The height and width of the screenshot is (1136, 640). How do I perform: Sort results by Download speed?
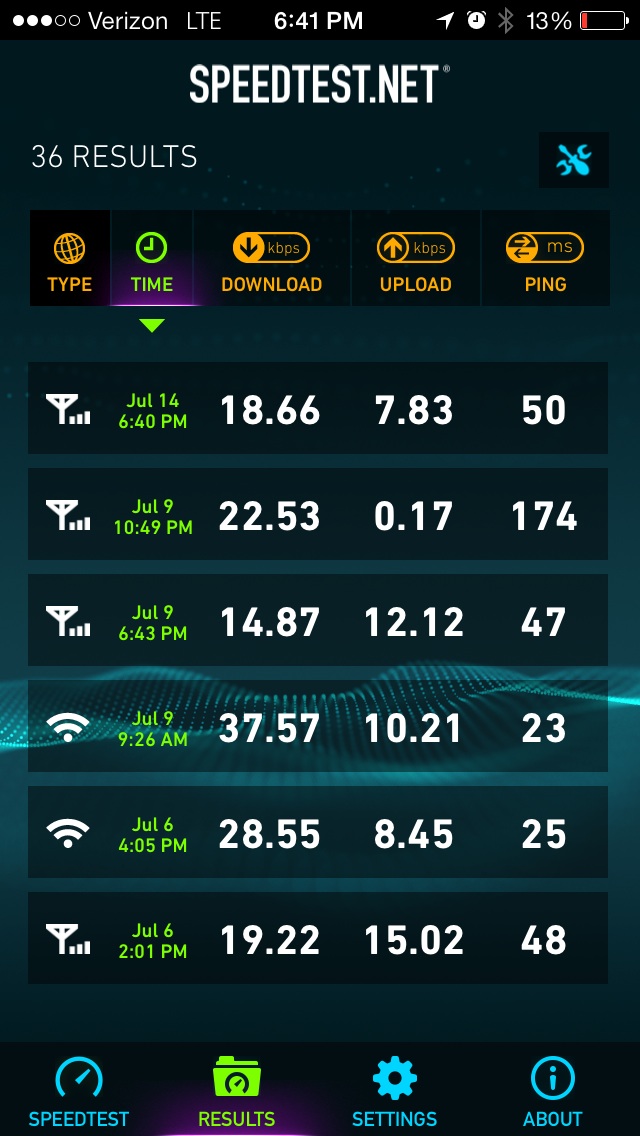pyautogui.click(x=272, y=258)
